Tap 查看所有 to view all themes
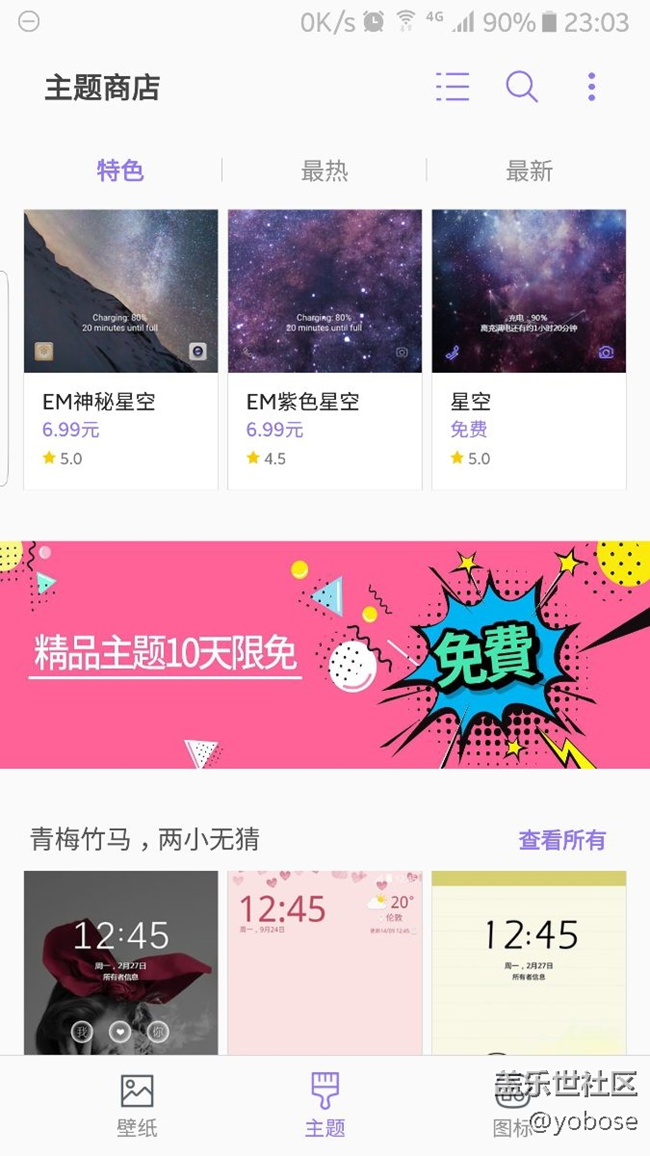This screenshot has width=650, height=1156. [x=562, y=840]
